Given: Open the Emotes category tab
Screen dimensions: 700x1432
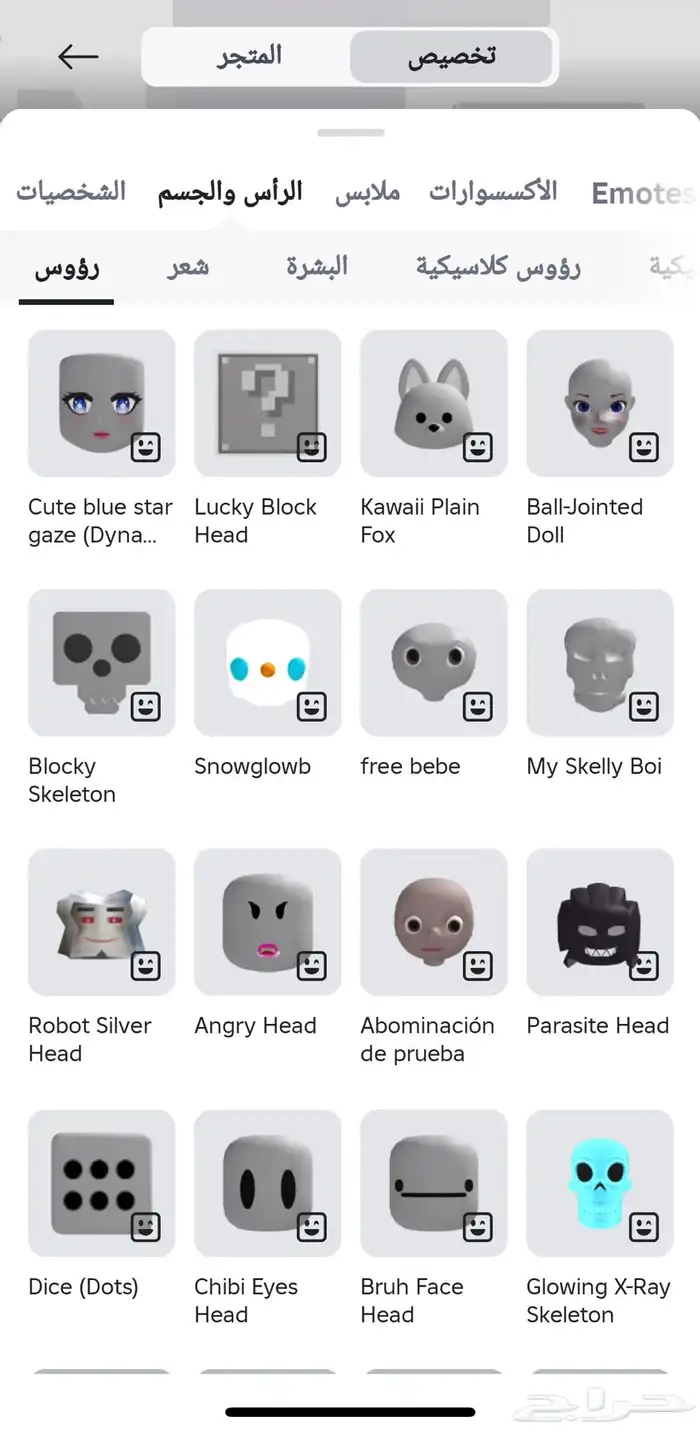Looking at the screenshot, I should (642, 193).
